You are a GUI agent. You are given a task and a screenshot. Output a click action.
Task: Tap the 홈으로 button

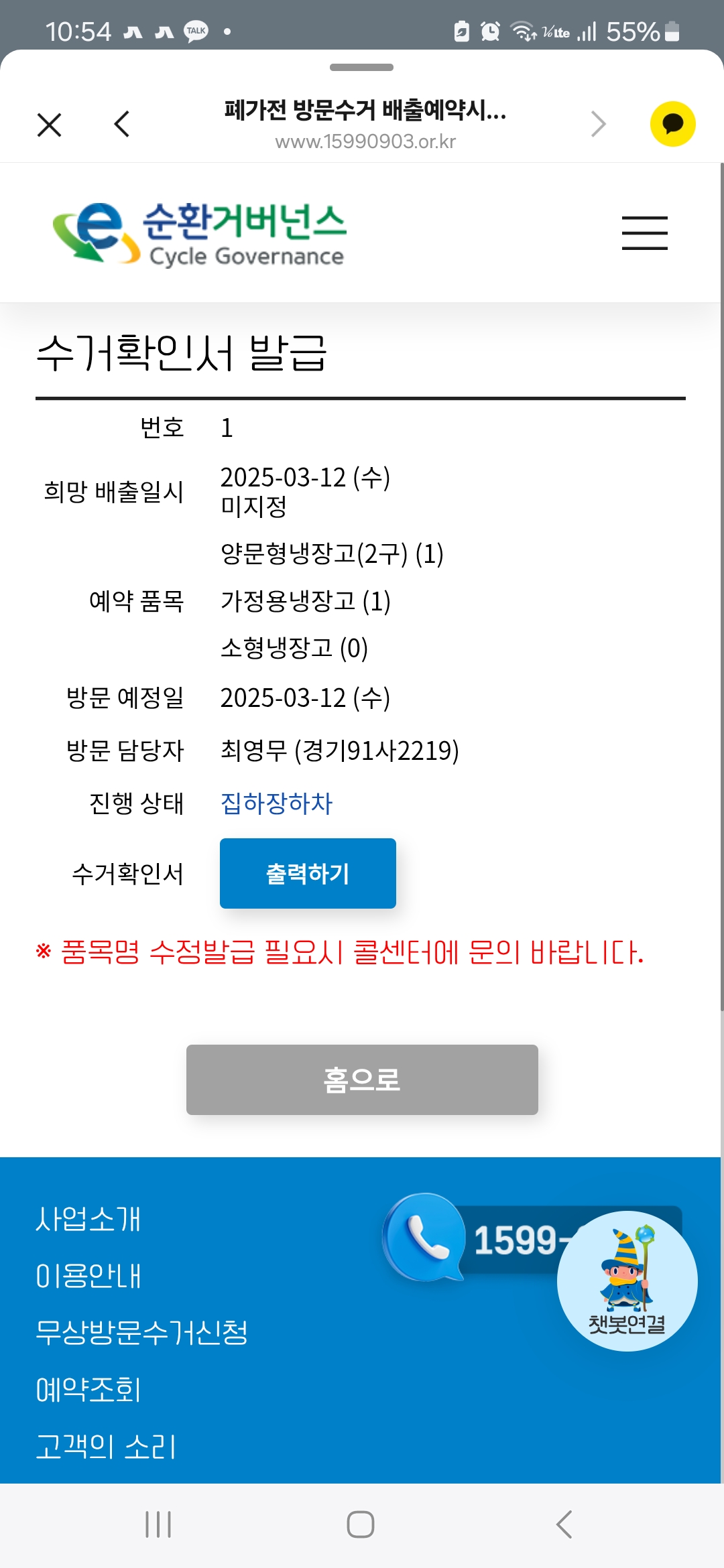(362, 1080)
